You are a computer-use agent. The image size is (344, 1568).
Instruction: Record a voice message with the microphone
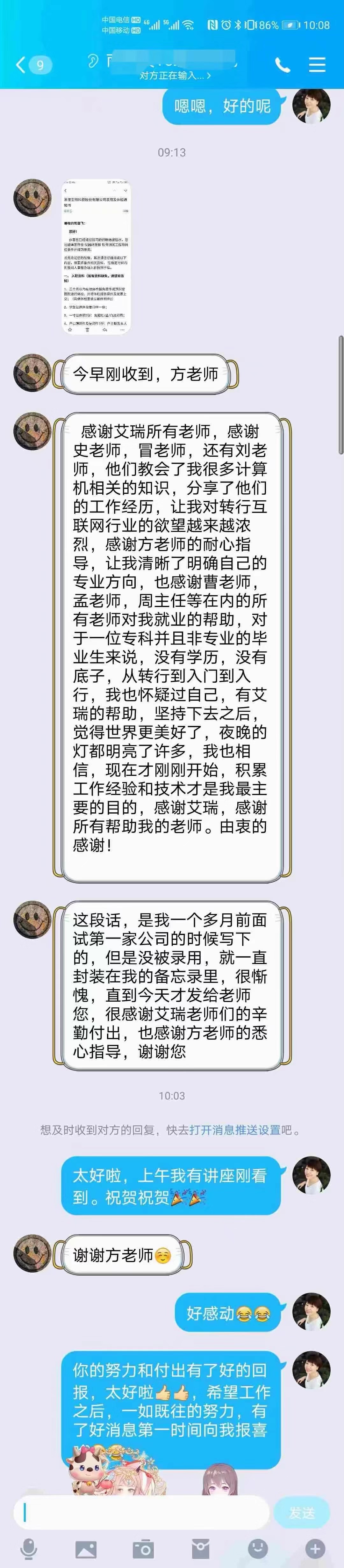pyautogui.click(x=29, y=1549)
